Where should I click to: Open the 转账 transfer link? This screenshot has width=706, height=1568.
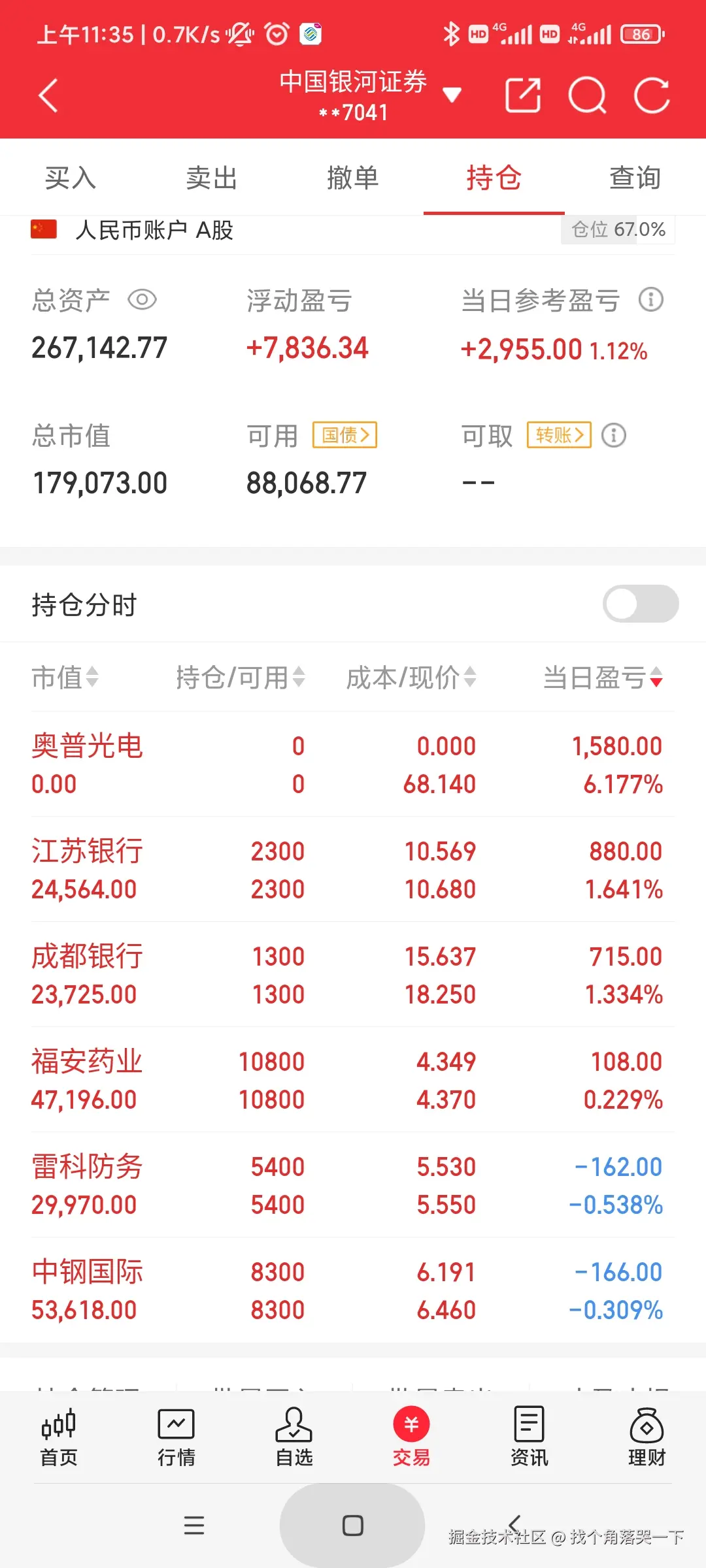pos(558,435)
